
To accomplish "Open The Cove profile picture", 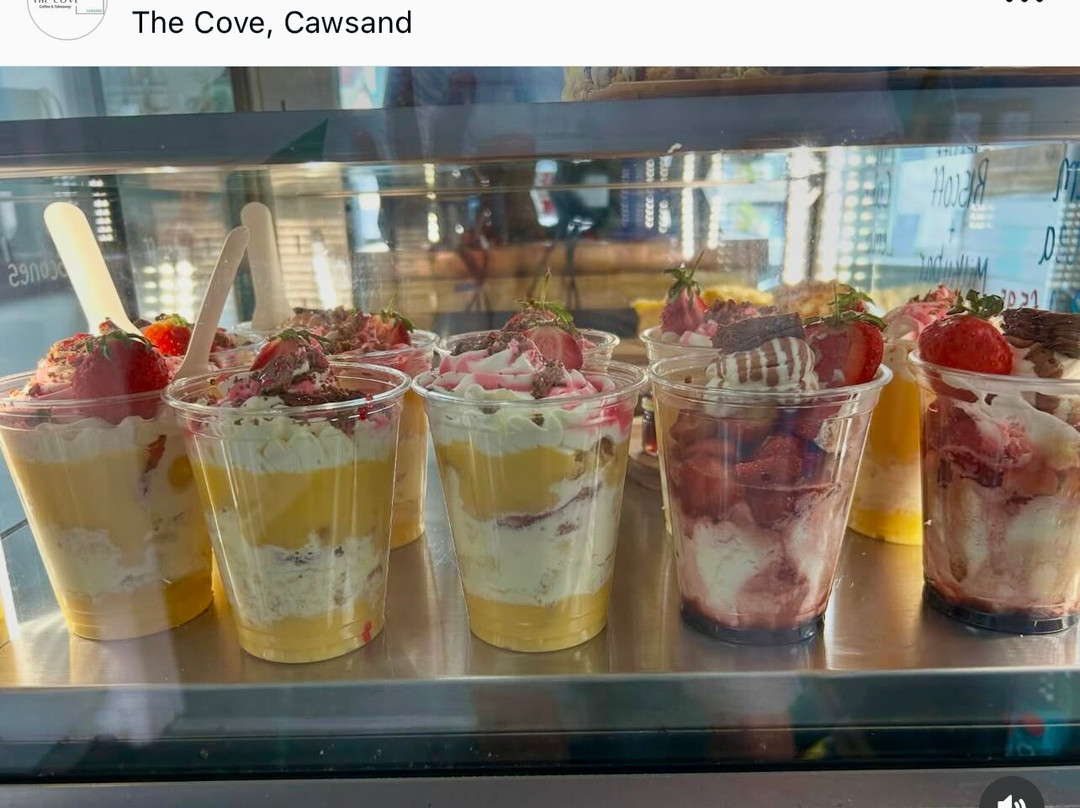I will coord(67,14).
